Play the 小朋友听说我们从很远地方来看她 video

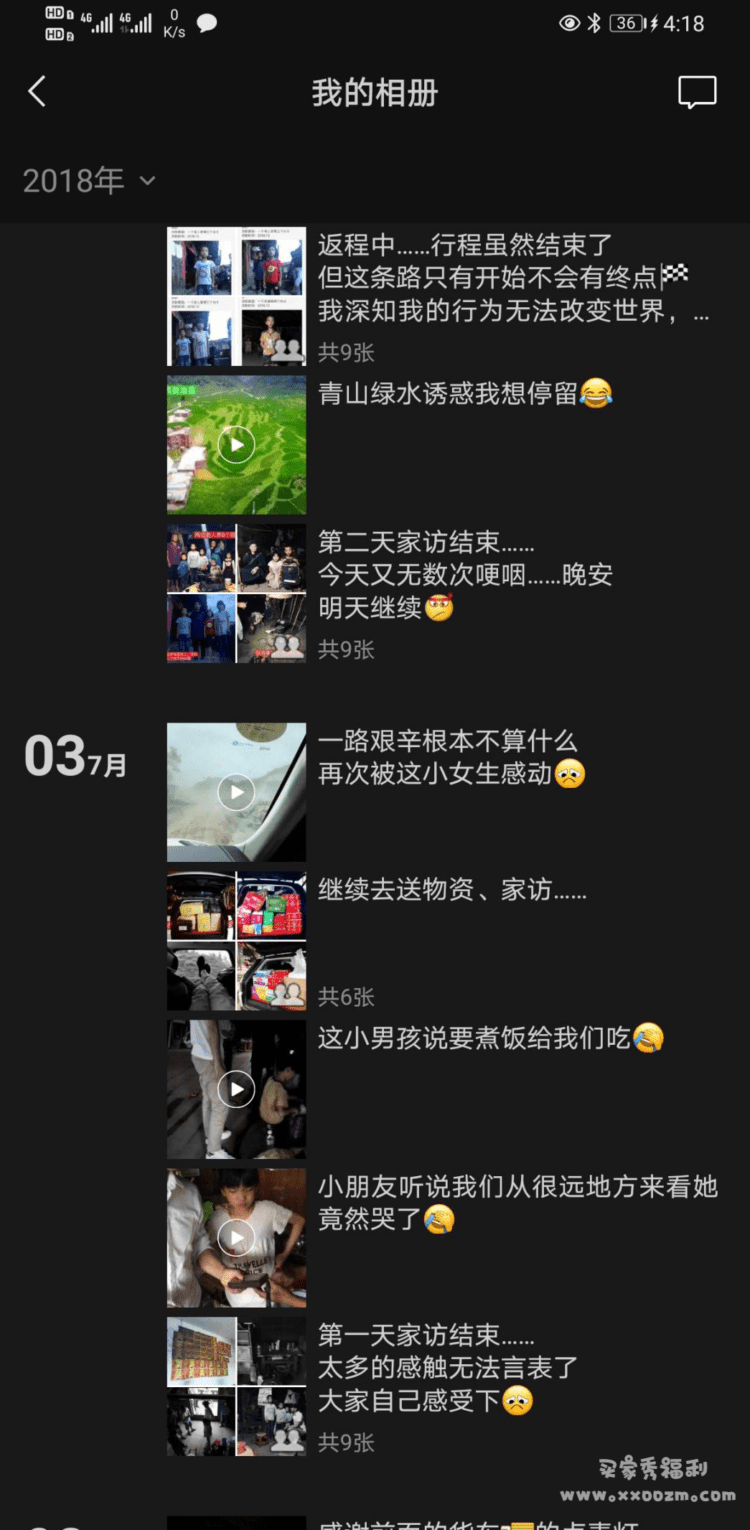(x=236, y=1238)
